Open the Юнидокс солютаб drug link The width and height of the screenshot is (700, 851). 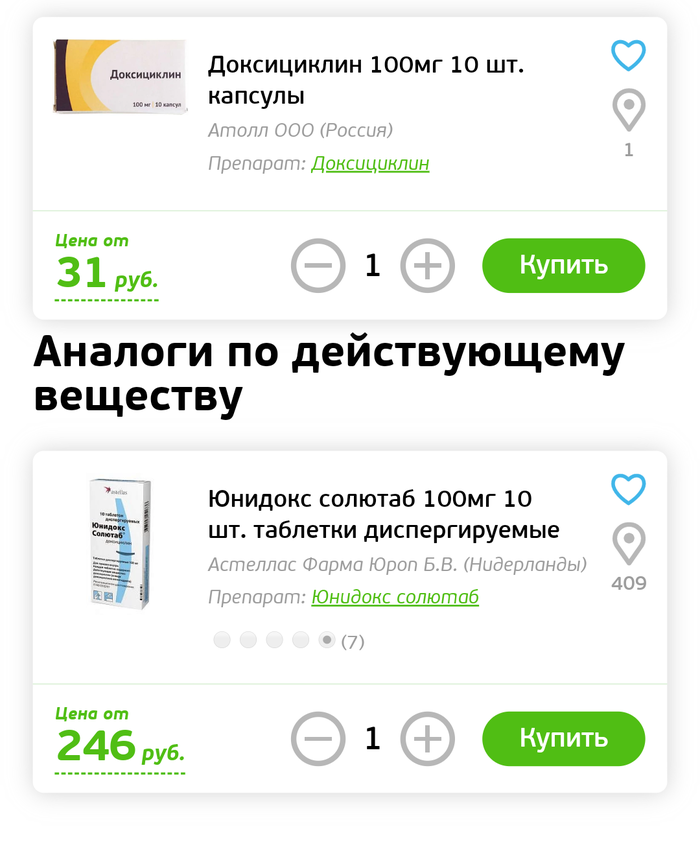(x=394, y=597)
